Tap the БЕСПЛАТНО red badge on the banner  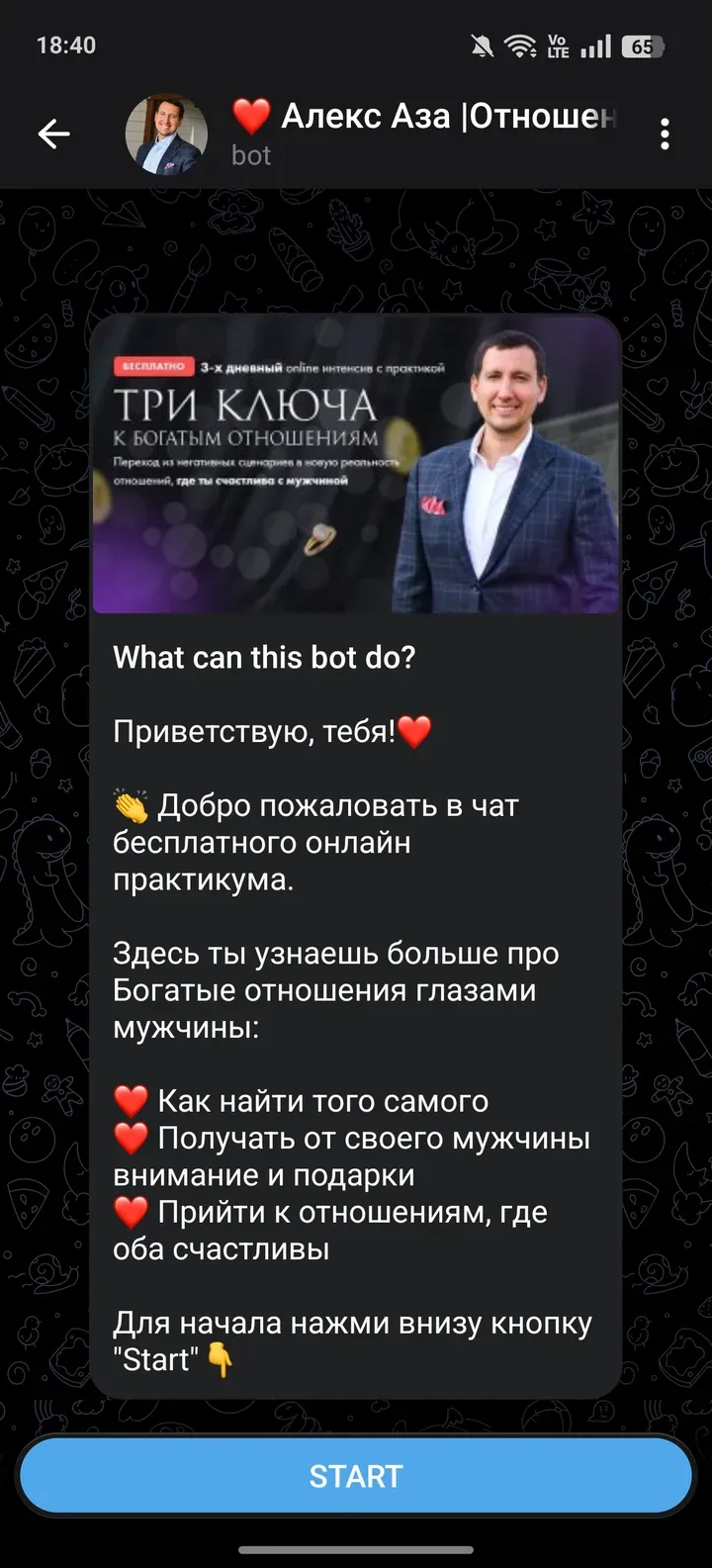[x=155, y=365]
